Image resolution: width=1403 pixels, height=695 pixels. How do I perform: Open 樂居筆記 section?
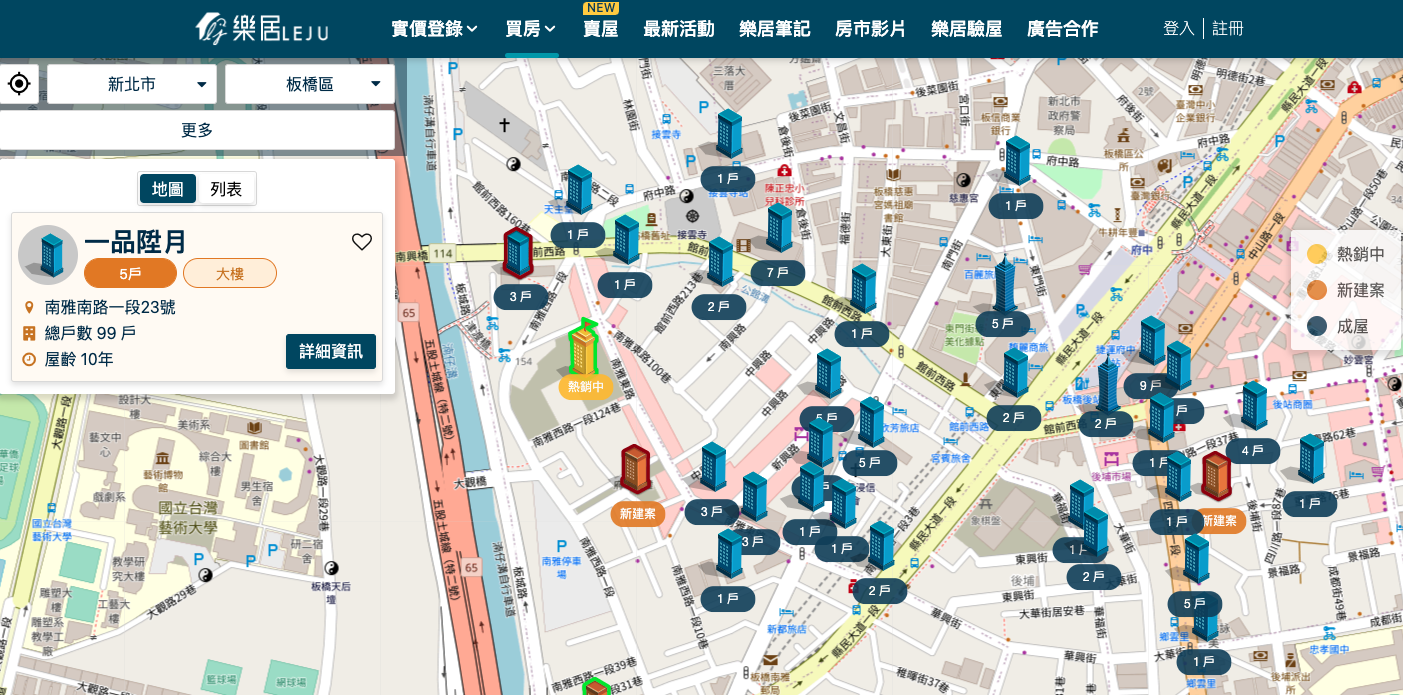click(x=775, y=29)
